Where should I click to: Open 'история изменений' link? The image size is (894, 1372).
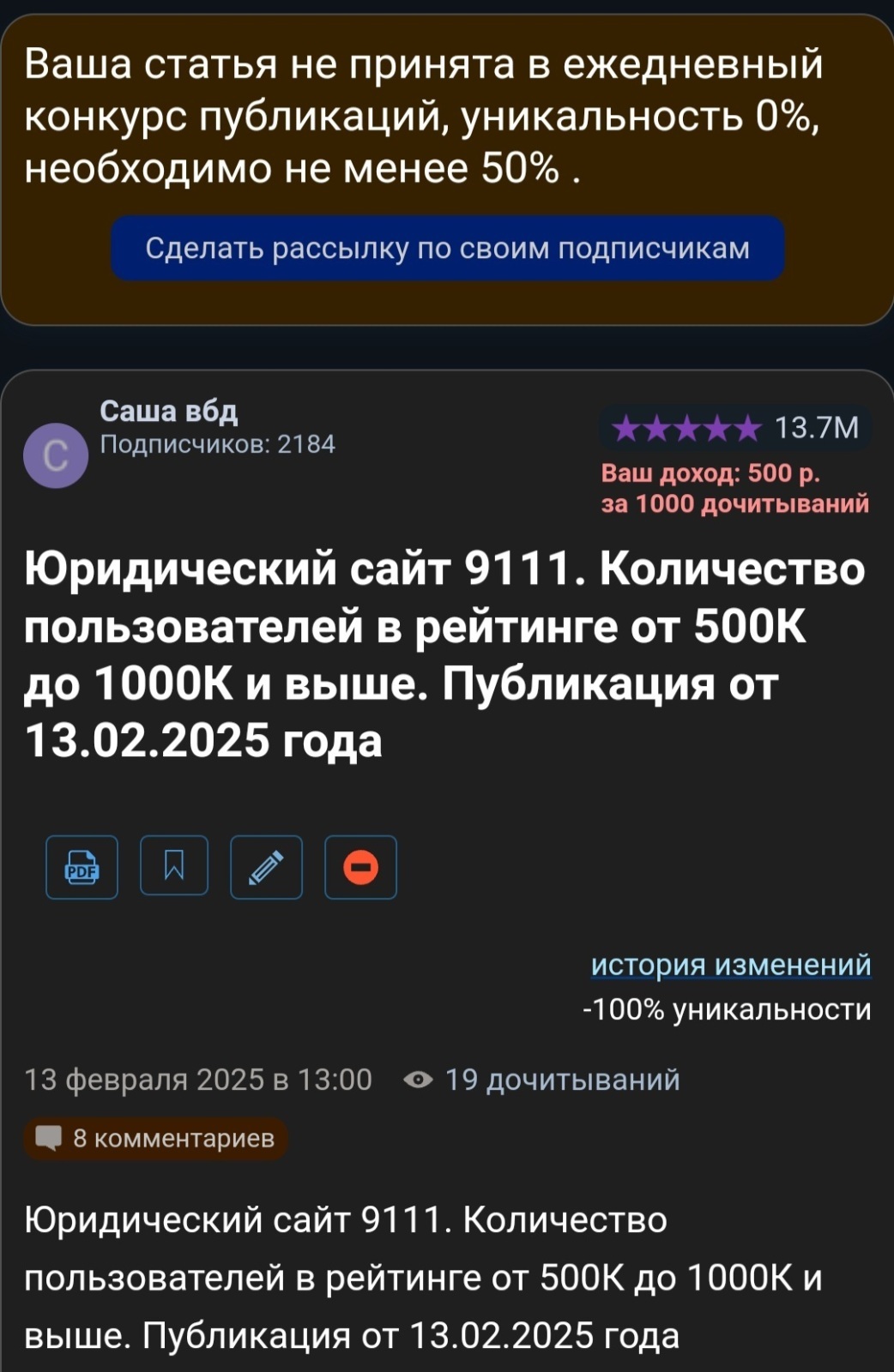(x=730, y=965)
